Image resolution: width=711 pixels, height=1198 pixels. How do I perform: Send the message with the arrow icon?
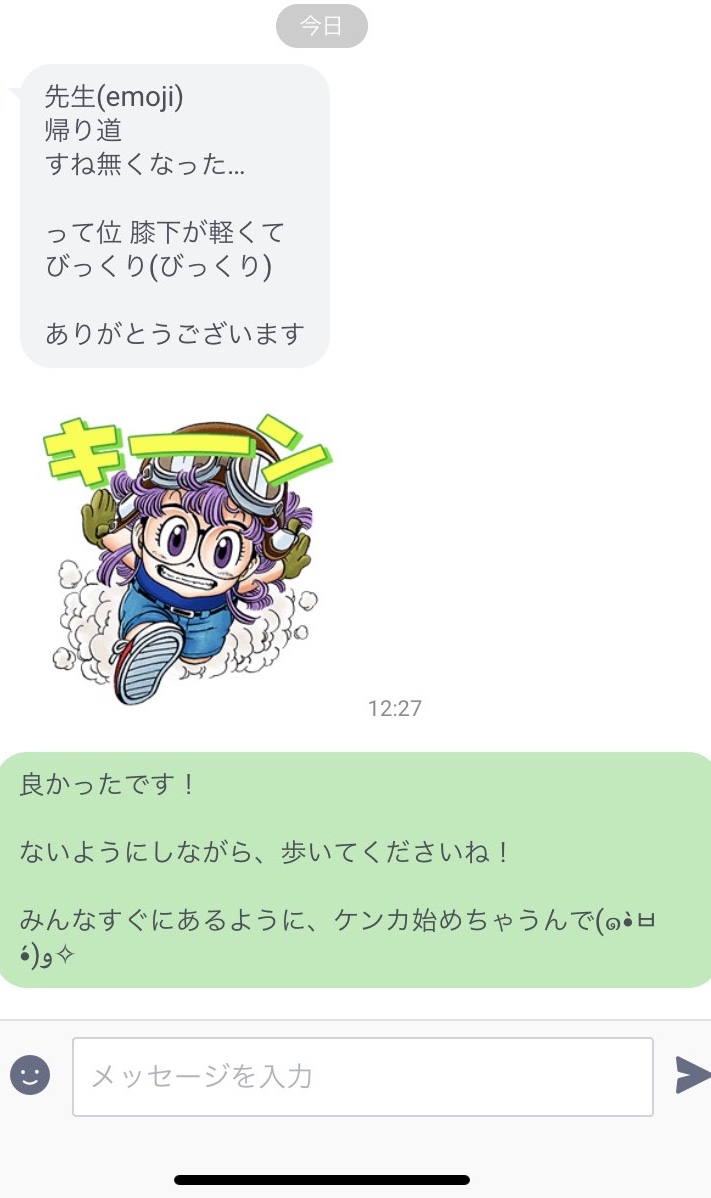[692, 1074]
